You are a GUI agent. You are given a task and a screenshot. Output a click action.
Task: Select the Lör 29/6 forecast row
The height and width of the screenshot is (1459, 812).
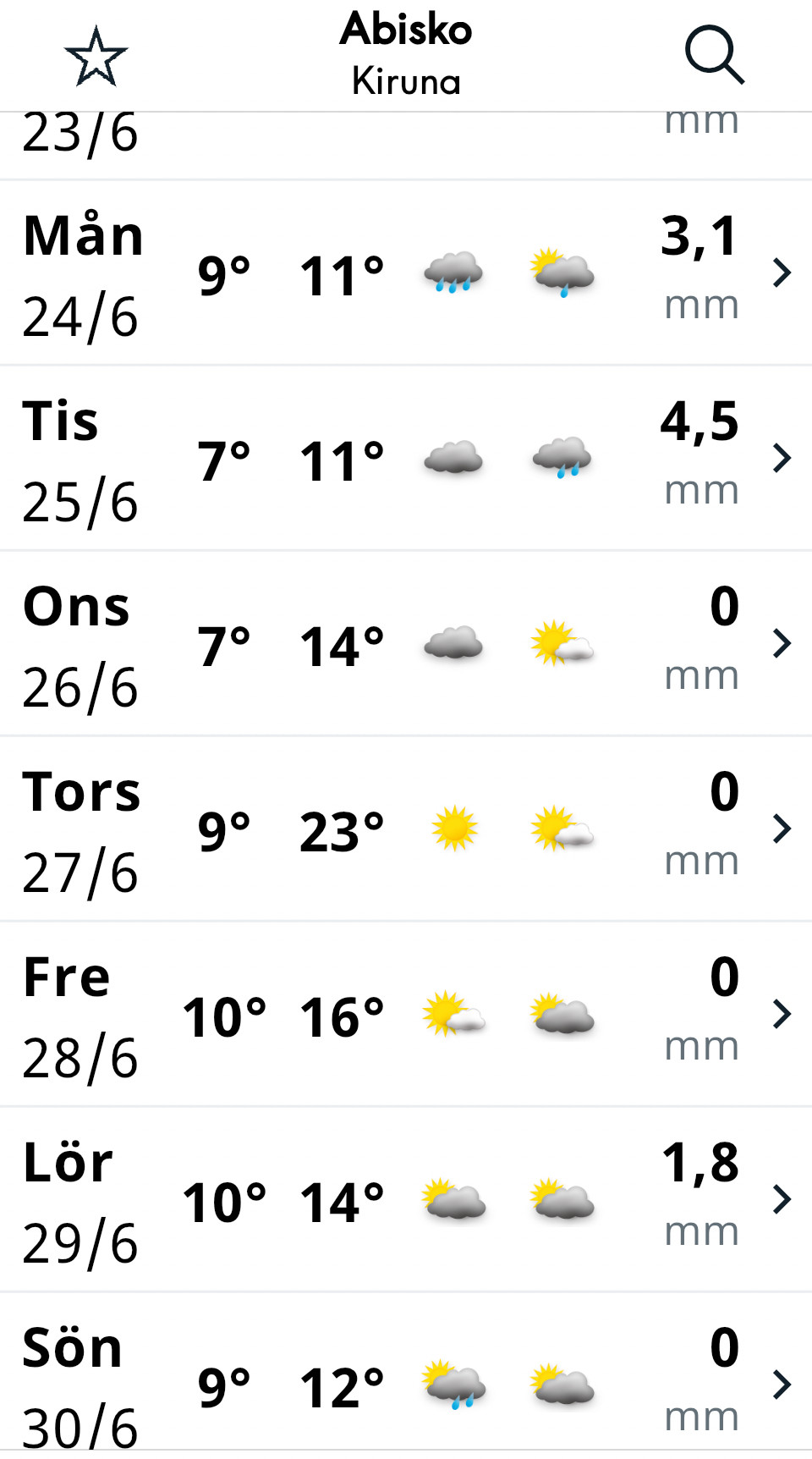(406, 1200)
